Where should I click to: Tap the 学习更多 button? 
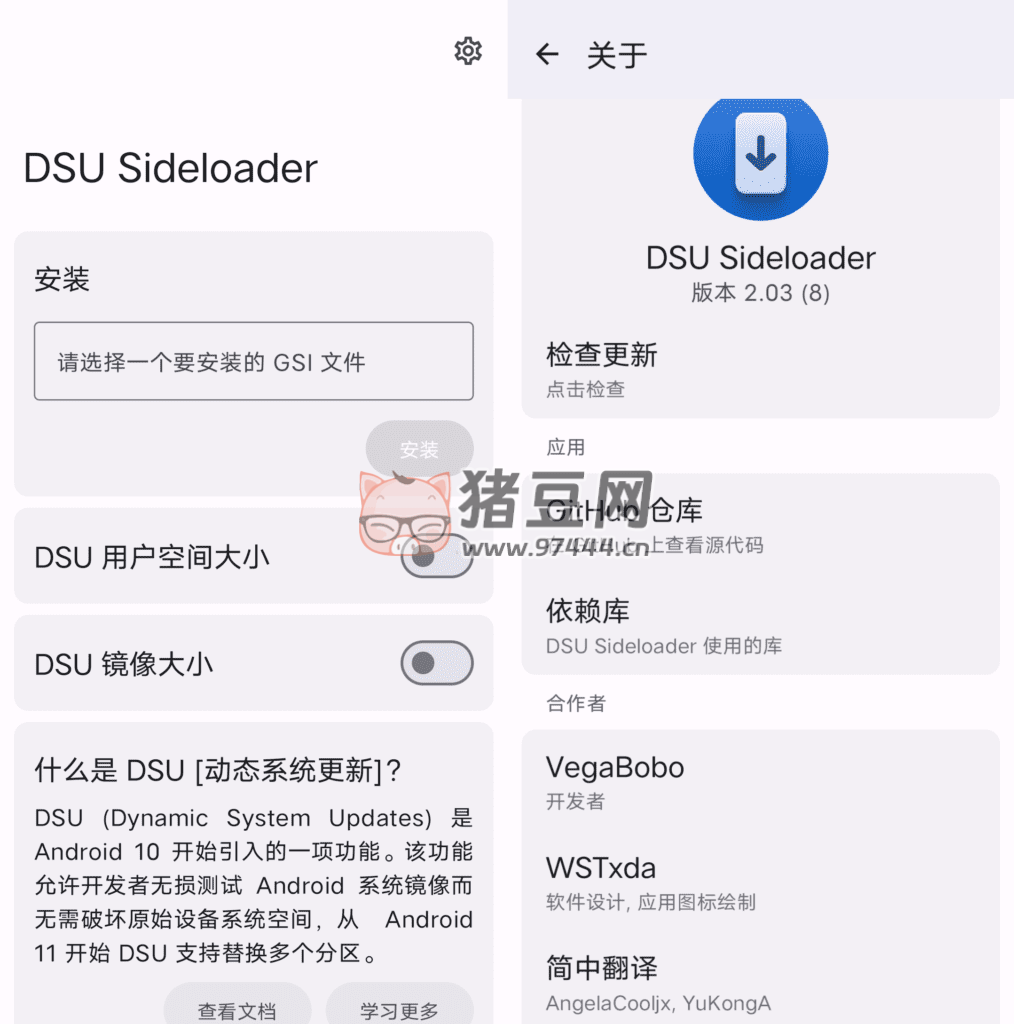[x=399, y=1010]
